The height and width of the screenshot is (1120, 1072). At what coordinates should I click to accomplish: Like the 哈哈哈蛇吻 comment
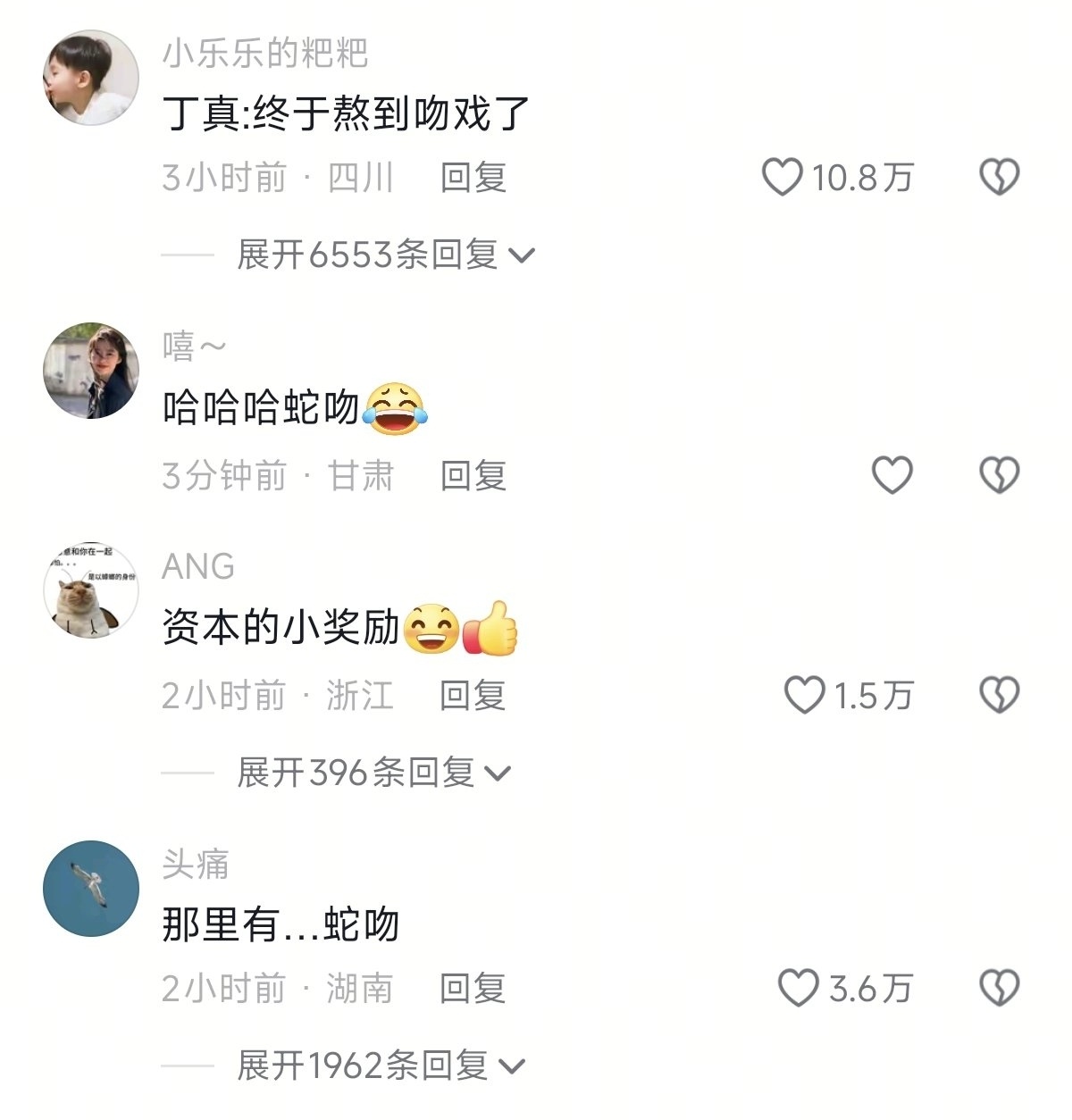pyautogui.click(x=892, y=475)
